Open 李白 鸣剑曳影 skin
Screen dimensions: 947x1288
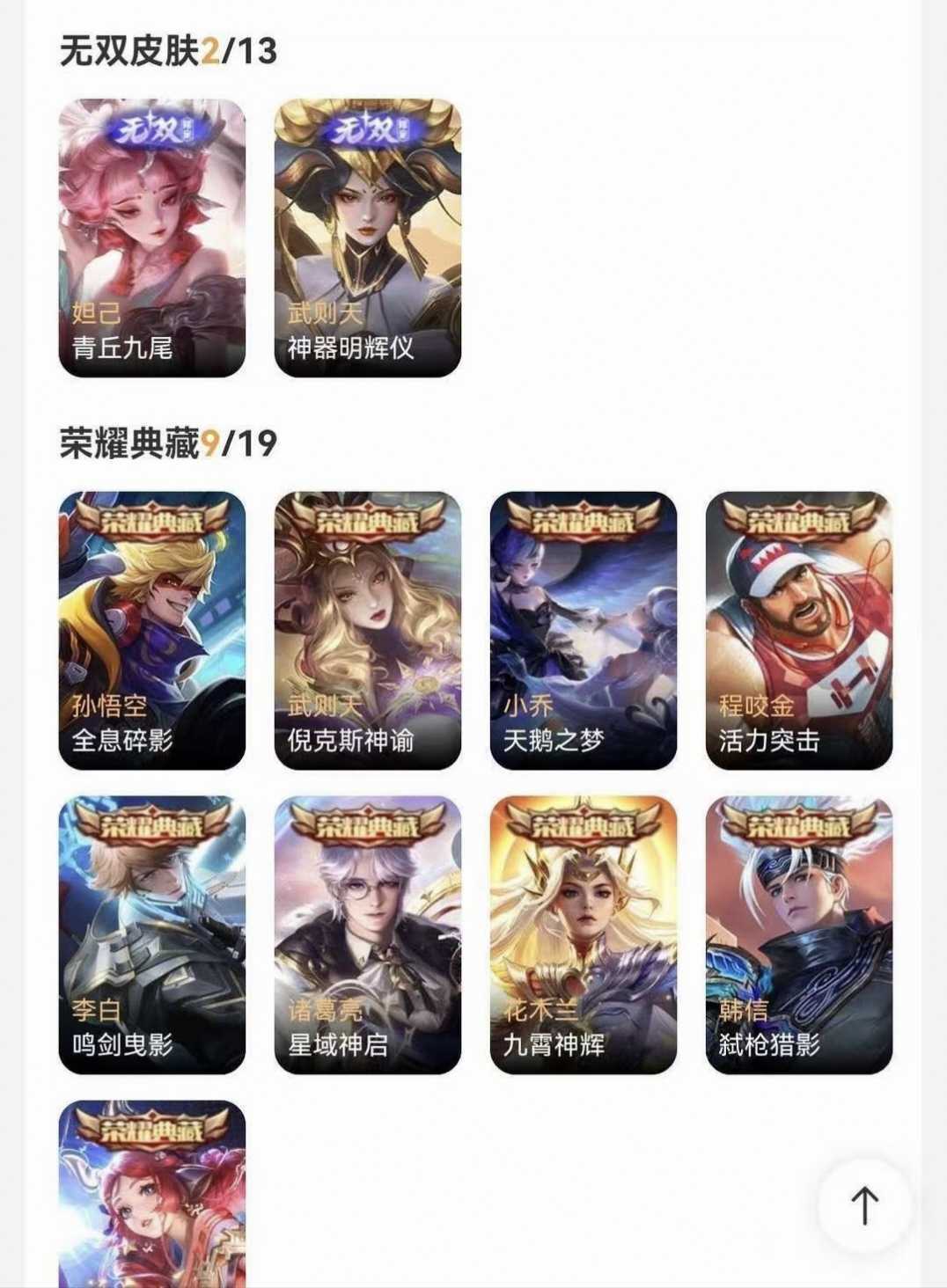pos(152,934)
